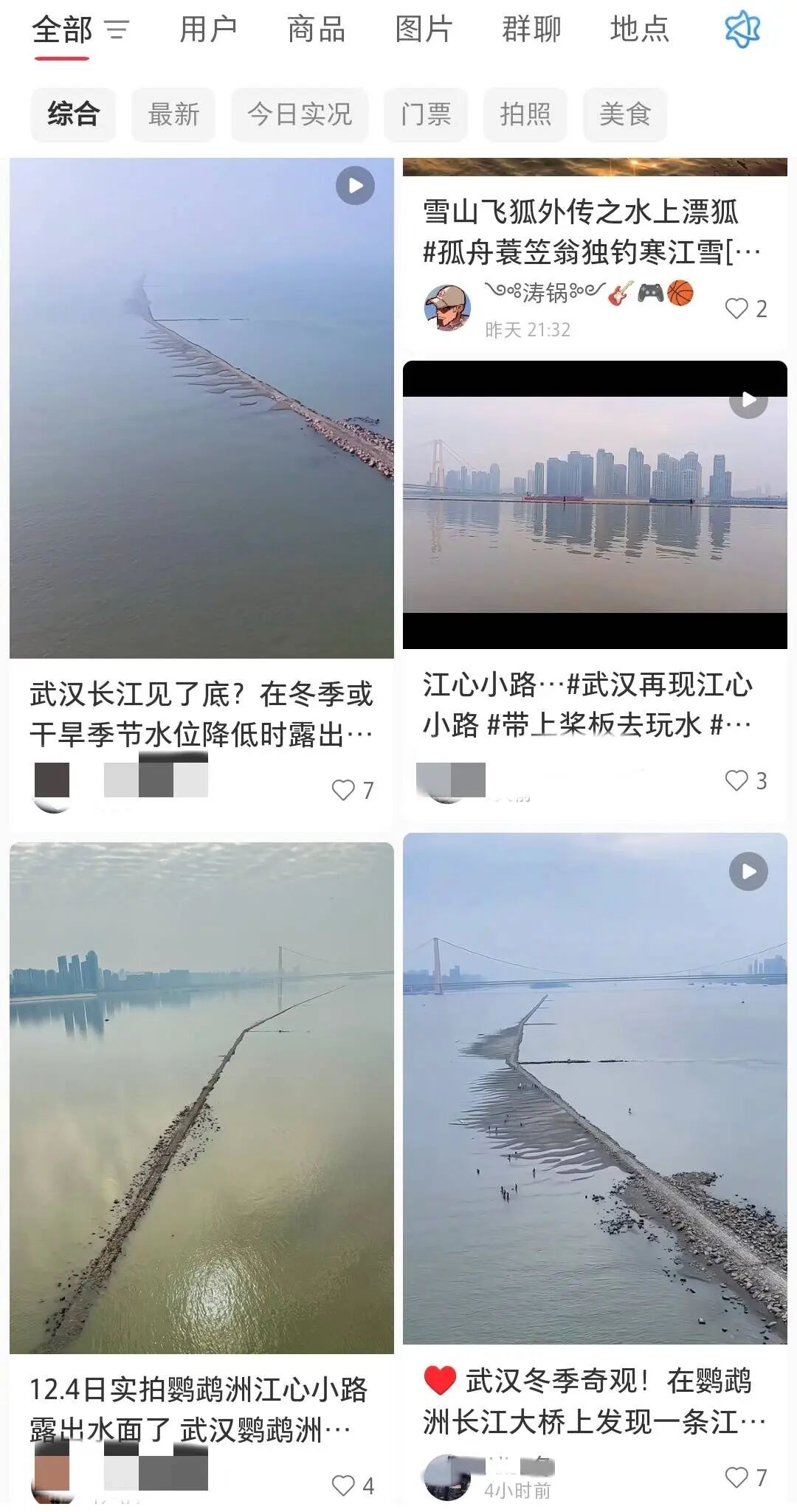797x1512 pixels.
Task: Choose the 拍照 filter chip
Action: pyautogui.click(x=525, y=114)
